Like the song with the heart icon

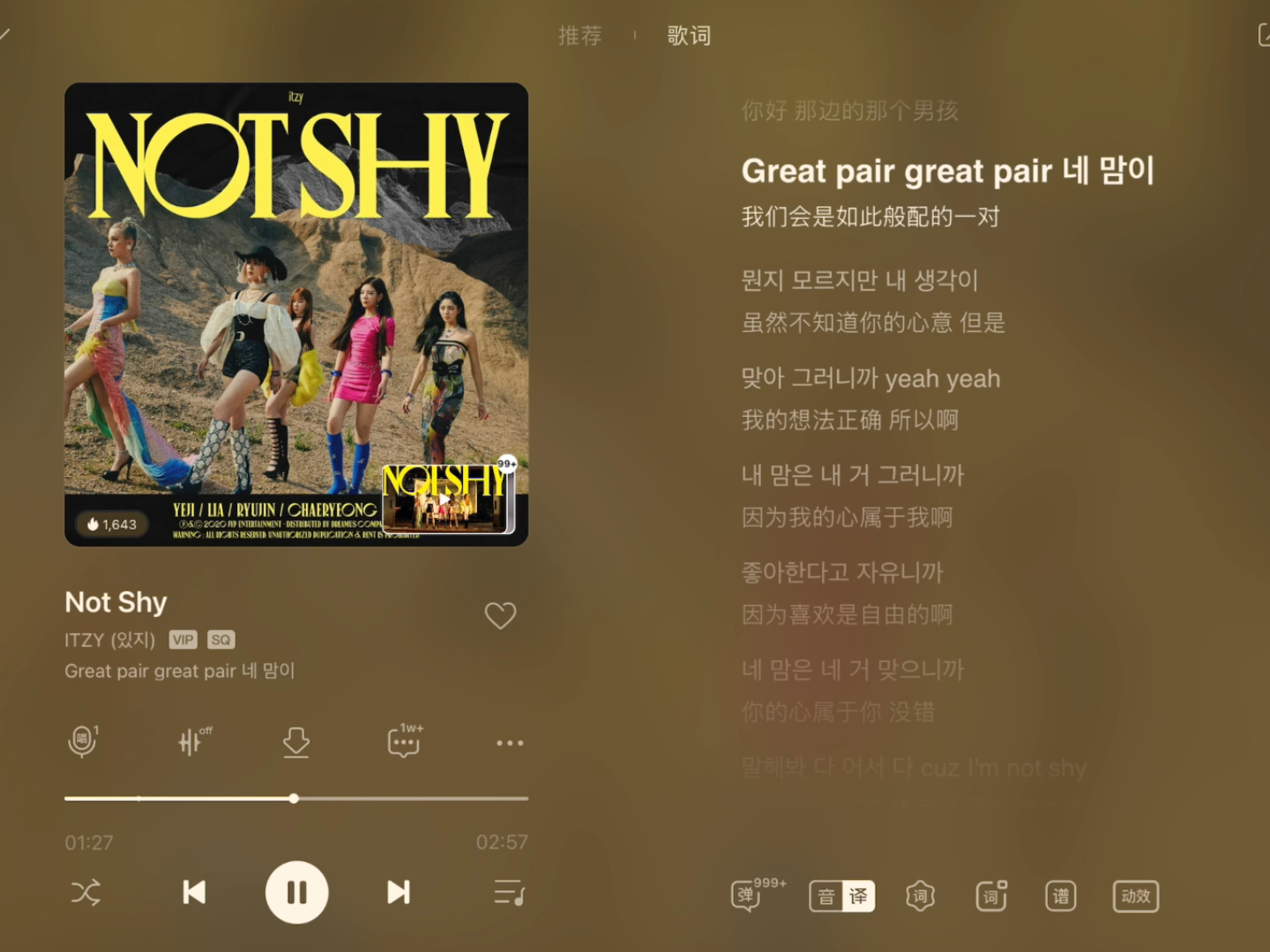(x=500, y=615)
